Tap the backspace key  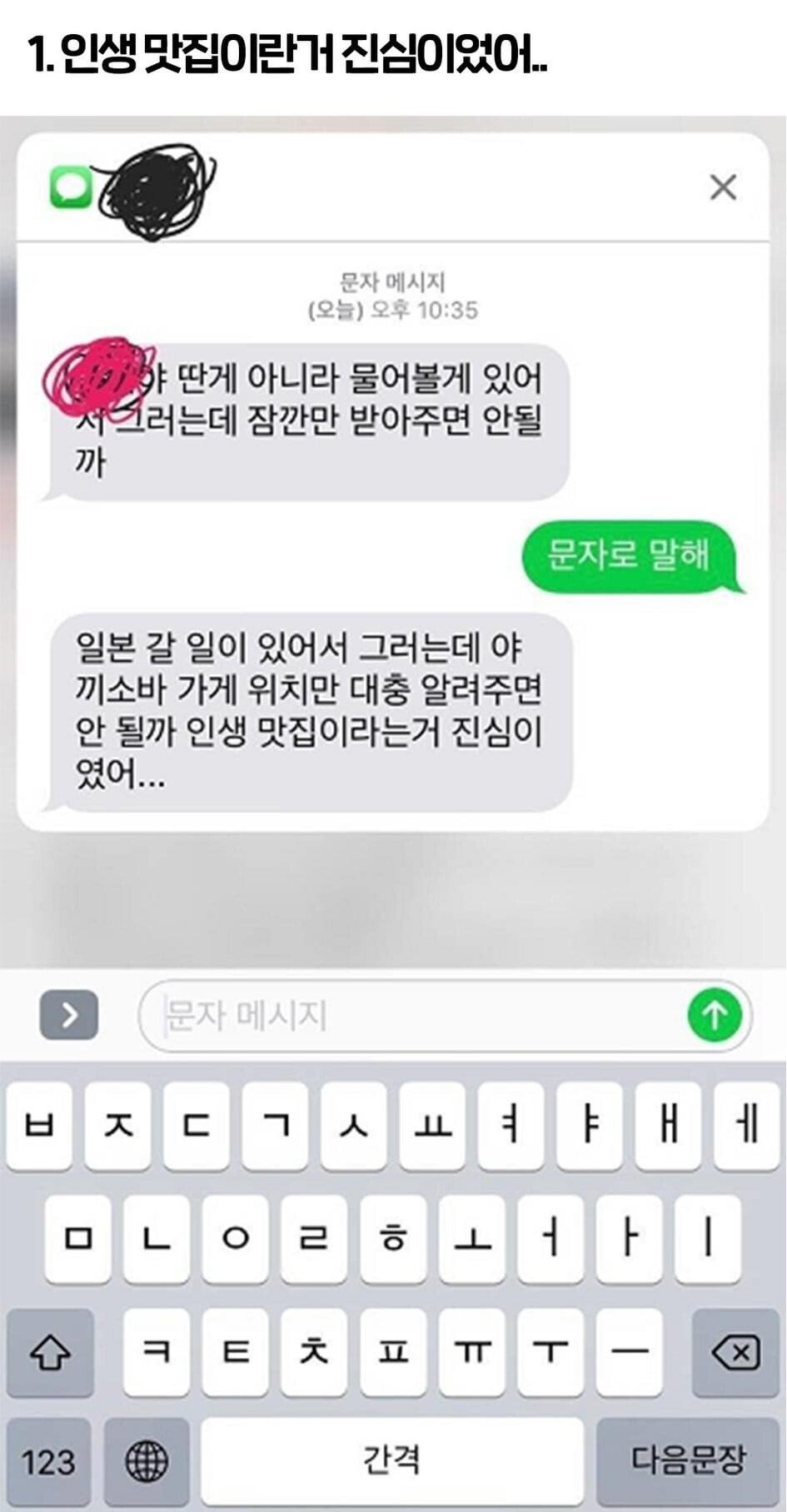(736, 1353)
